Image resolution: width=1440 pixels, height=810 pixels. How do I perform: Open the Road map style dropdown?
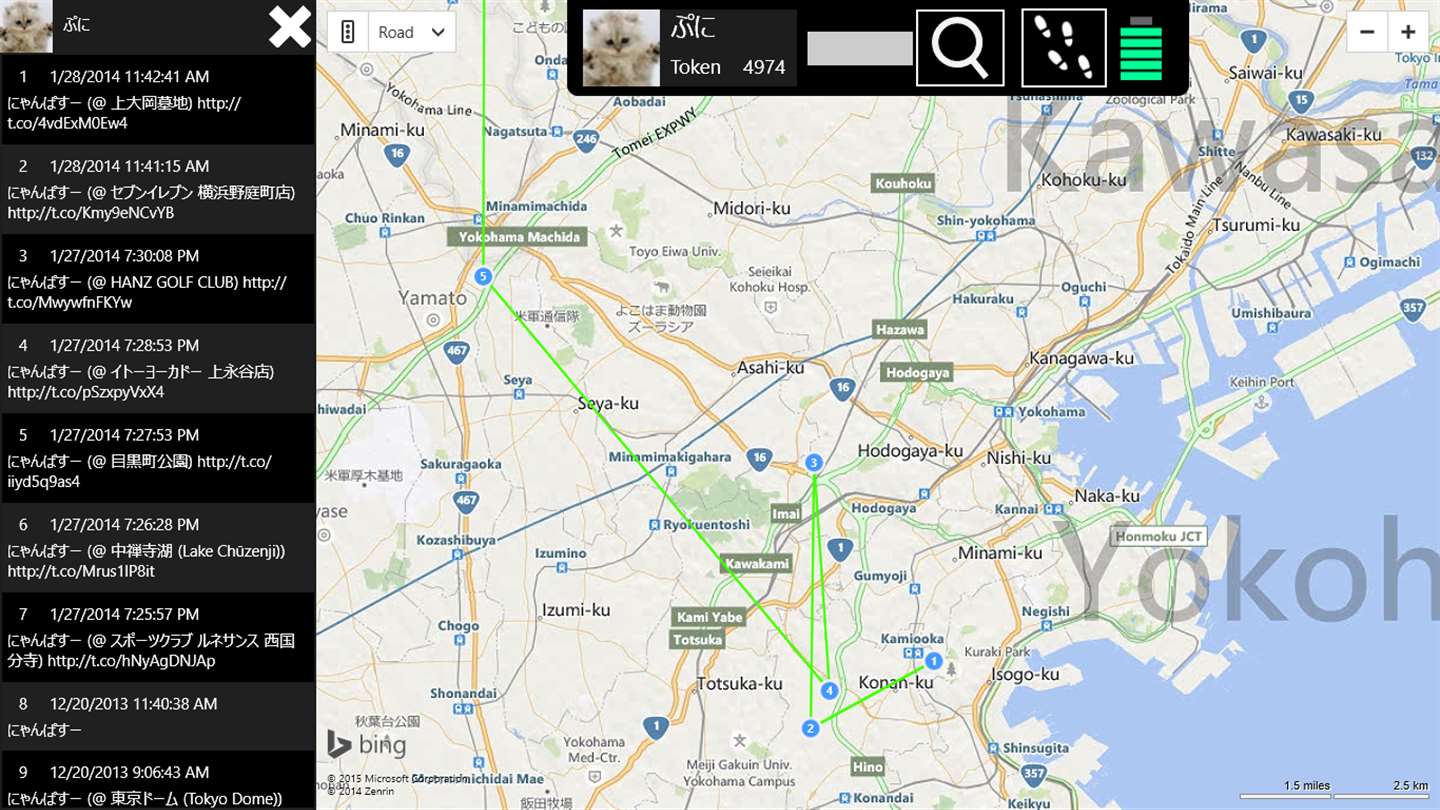[x=411, y=32]
